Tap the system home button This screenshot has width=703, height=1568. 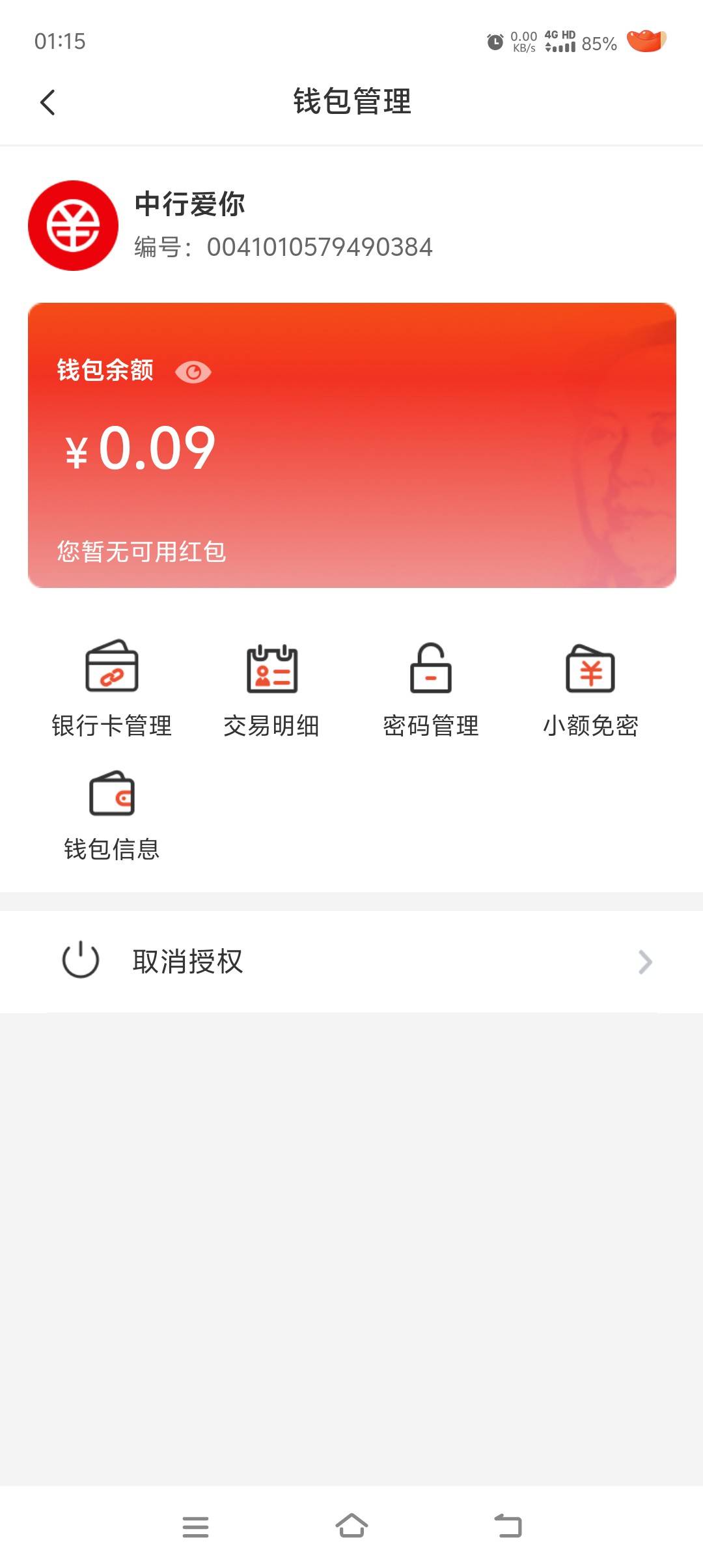[x=351, y=1526]
